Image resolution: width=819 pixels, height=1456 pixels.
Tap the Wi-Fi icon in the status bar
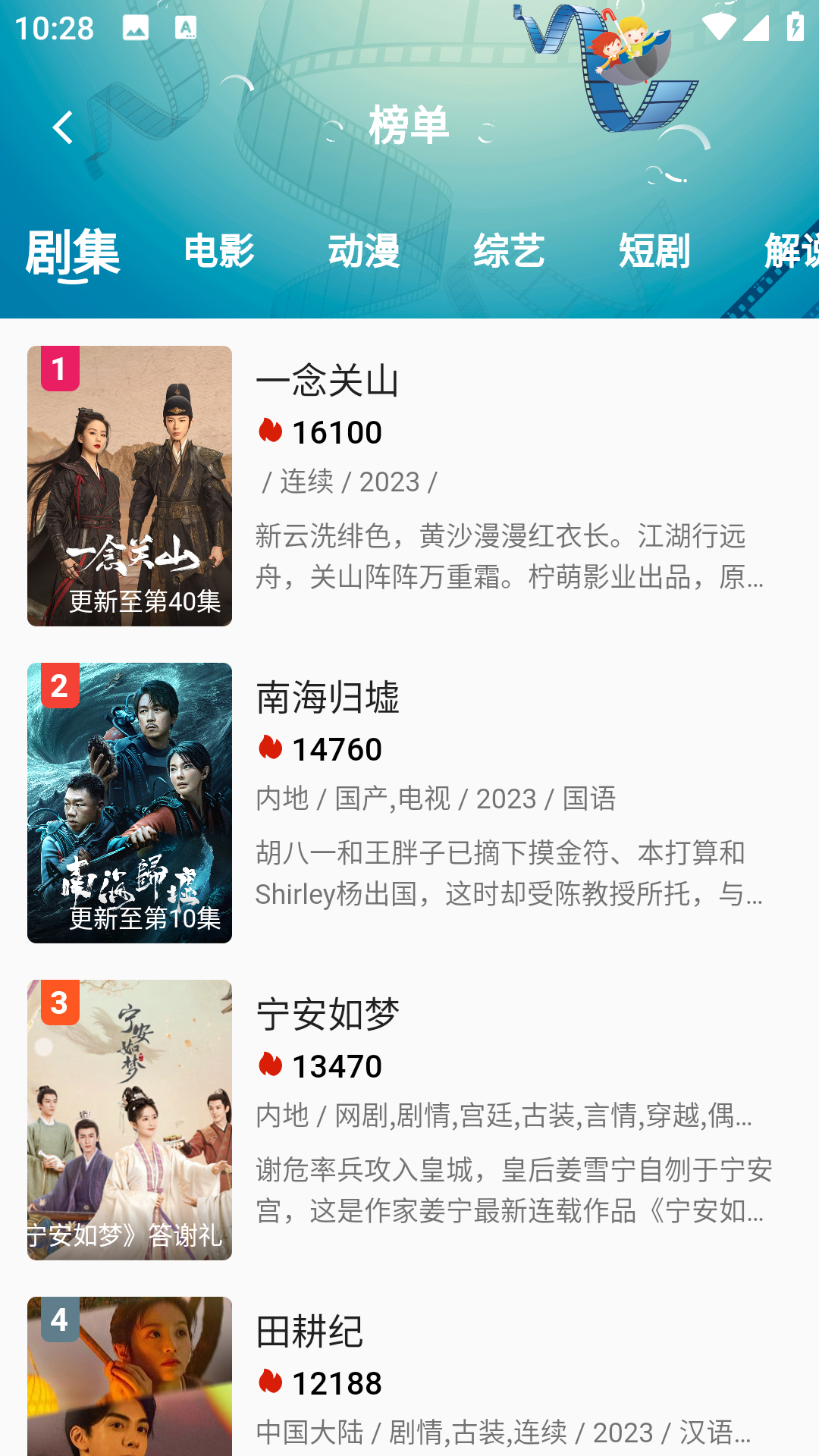point(718,27)
